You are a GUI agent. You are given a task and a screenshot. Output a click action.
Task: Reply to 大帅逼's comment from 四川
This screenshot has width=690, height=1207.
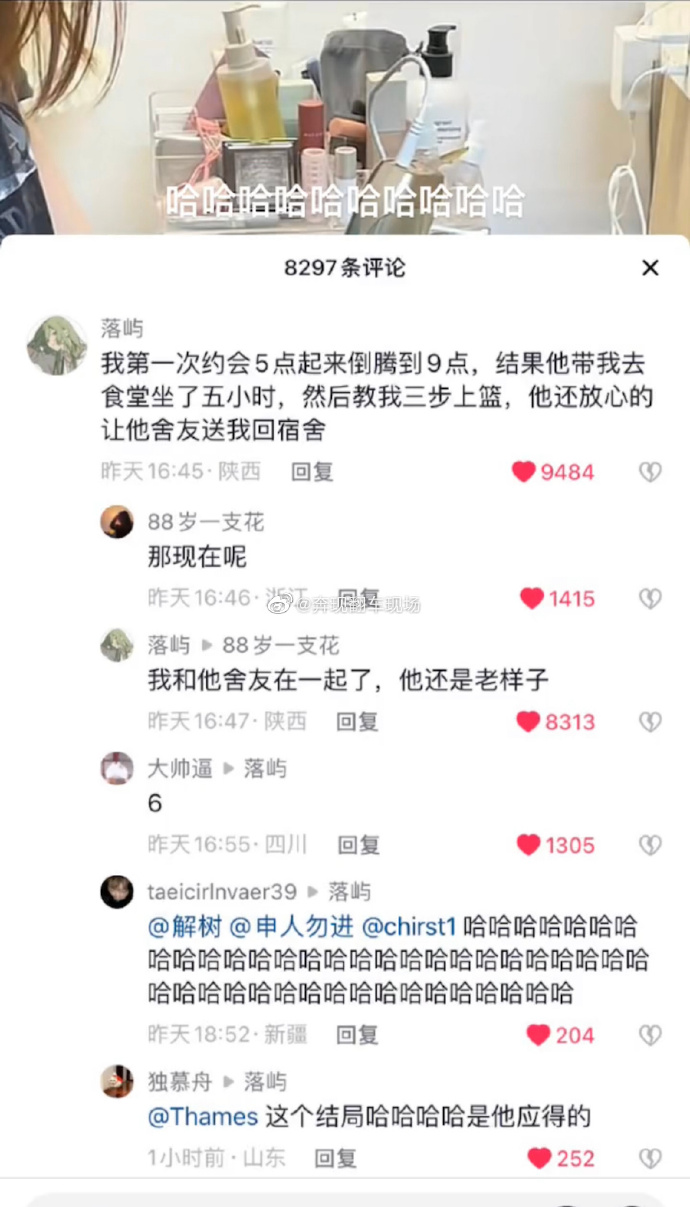358,846
